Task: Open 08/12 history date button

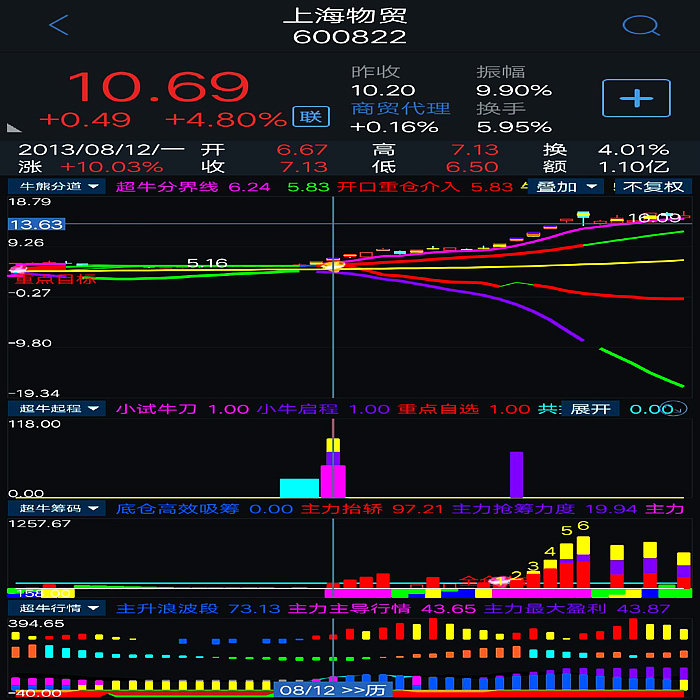Action: (333, 690)
